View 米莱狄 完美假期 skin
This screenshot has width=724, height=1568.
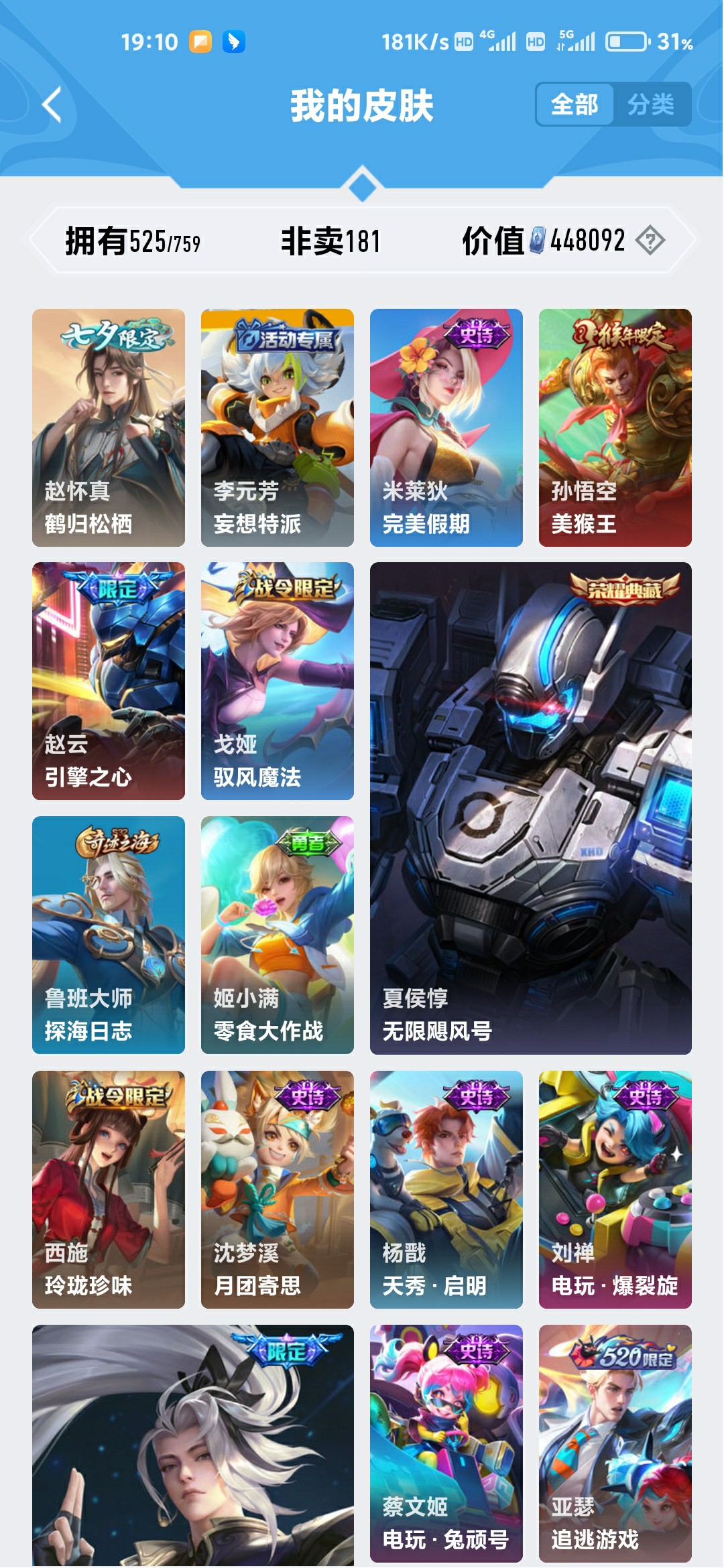tap(446, 428)
